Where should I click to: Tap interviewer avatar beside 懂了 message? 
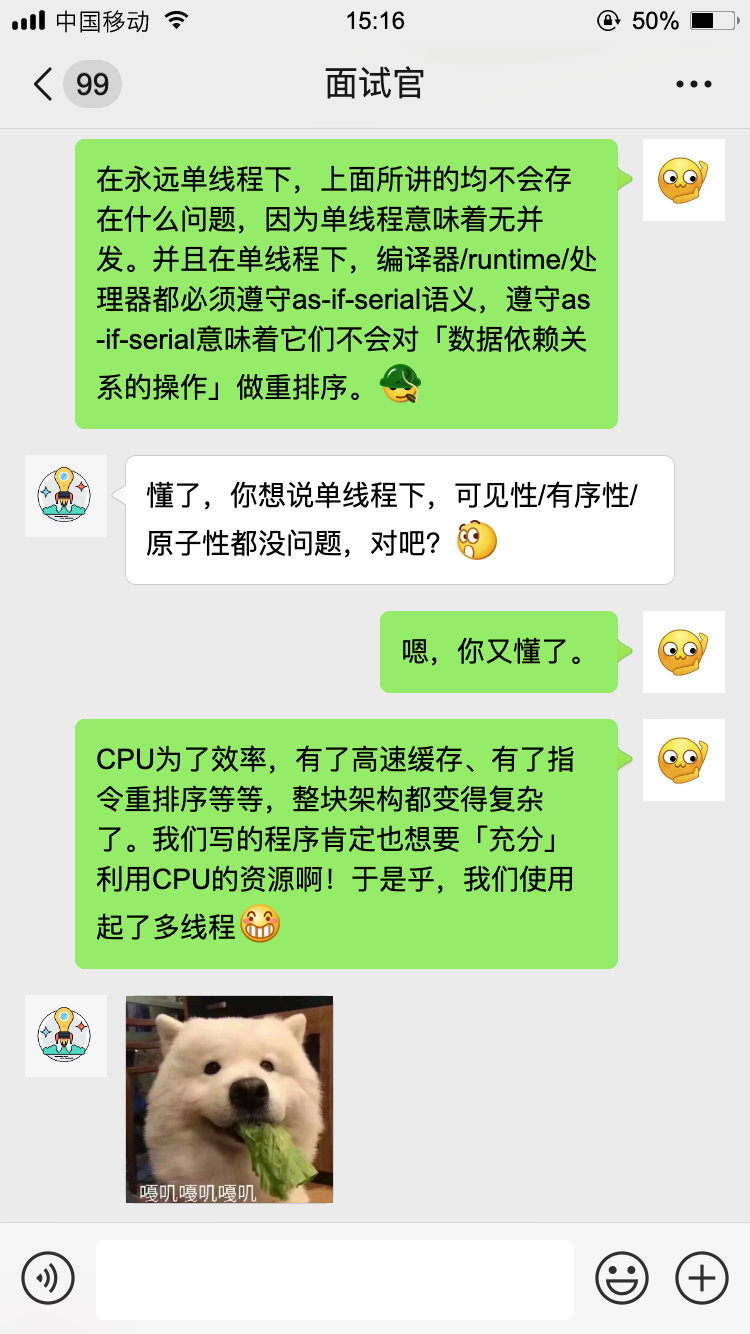tap(65, 496)
